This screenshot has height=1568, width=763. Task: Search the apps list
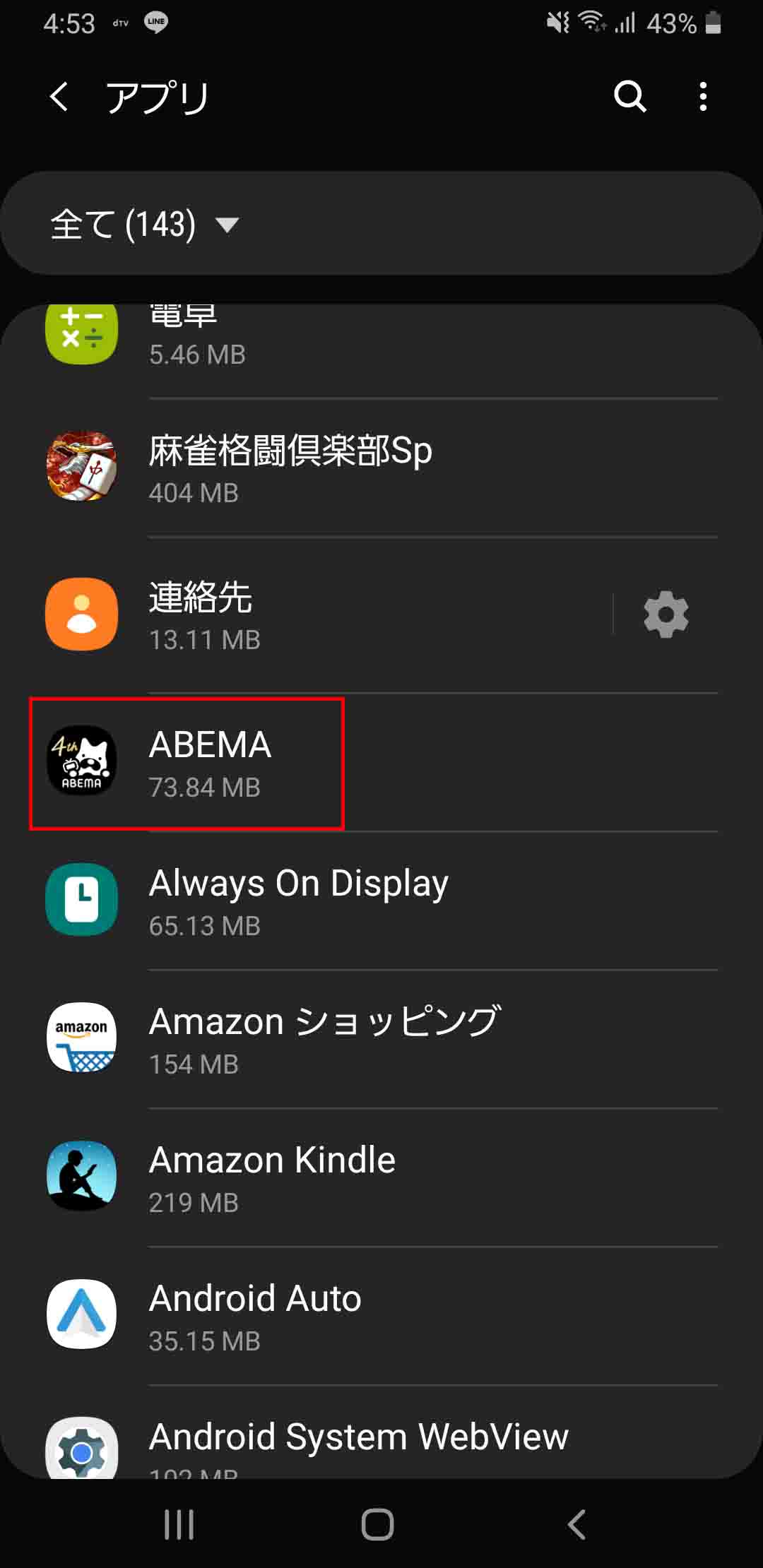(x=629, y=96)
